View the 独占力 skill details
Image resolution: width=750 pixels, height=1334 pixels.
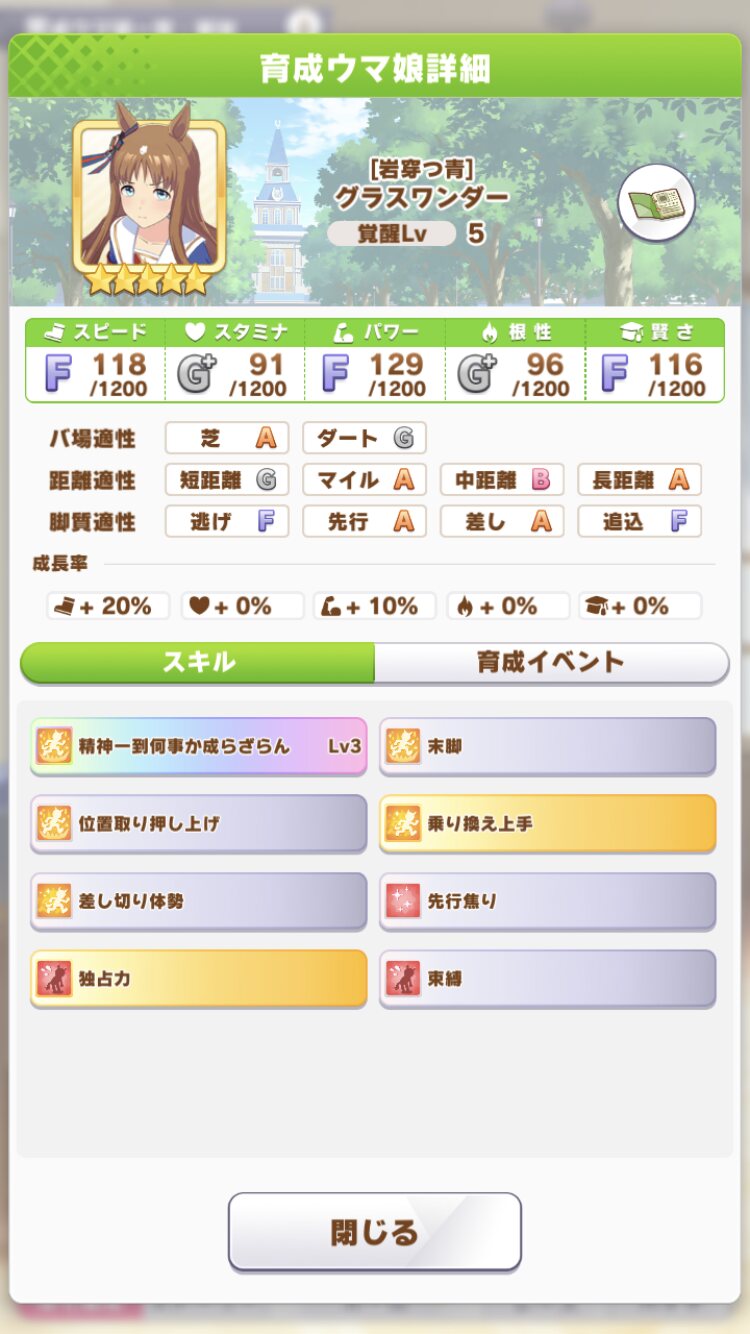[x=198, y=979]
